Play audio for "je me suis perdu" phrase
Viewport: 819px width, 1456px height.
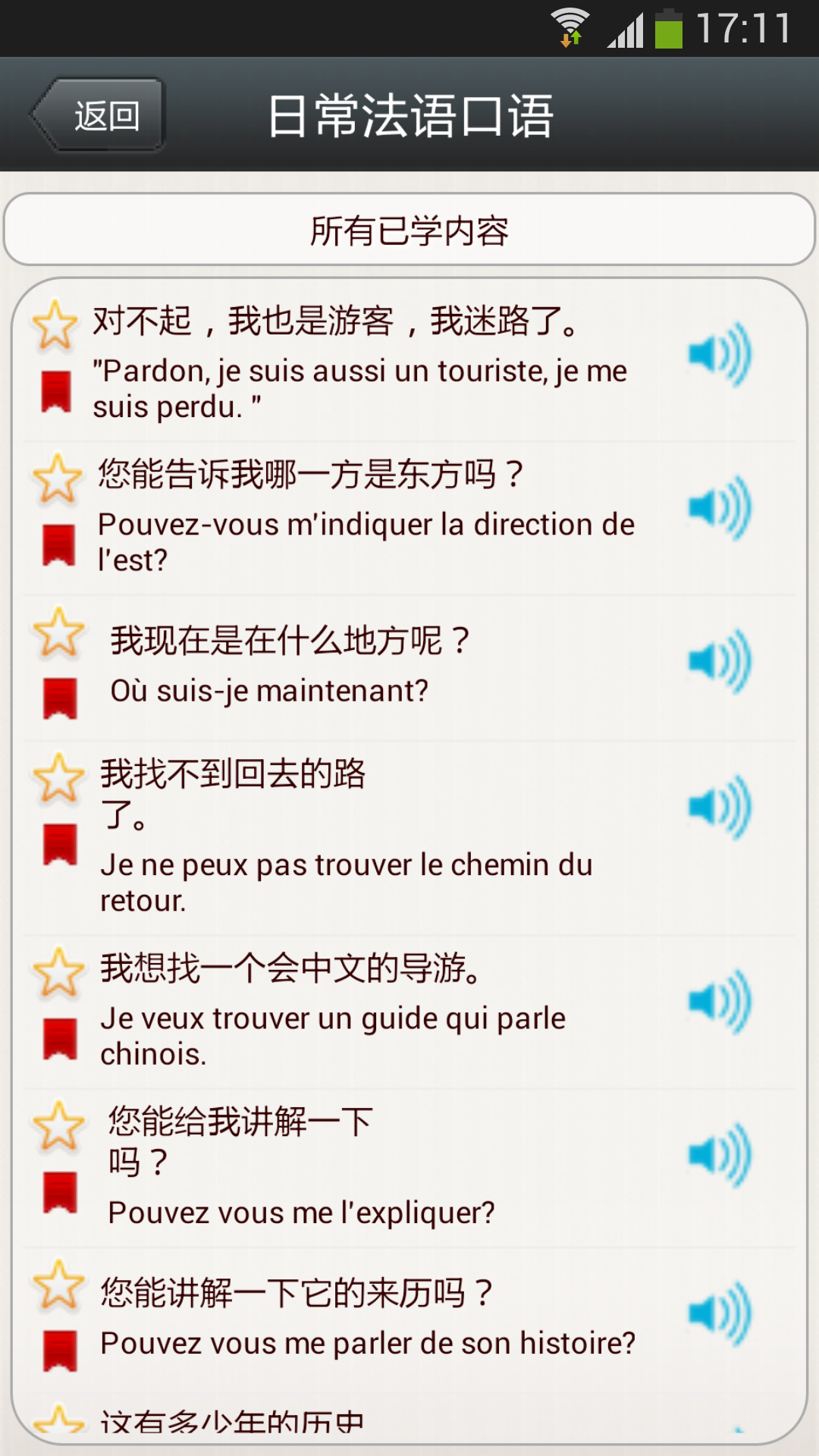click(720, 355)
